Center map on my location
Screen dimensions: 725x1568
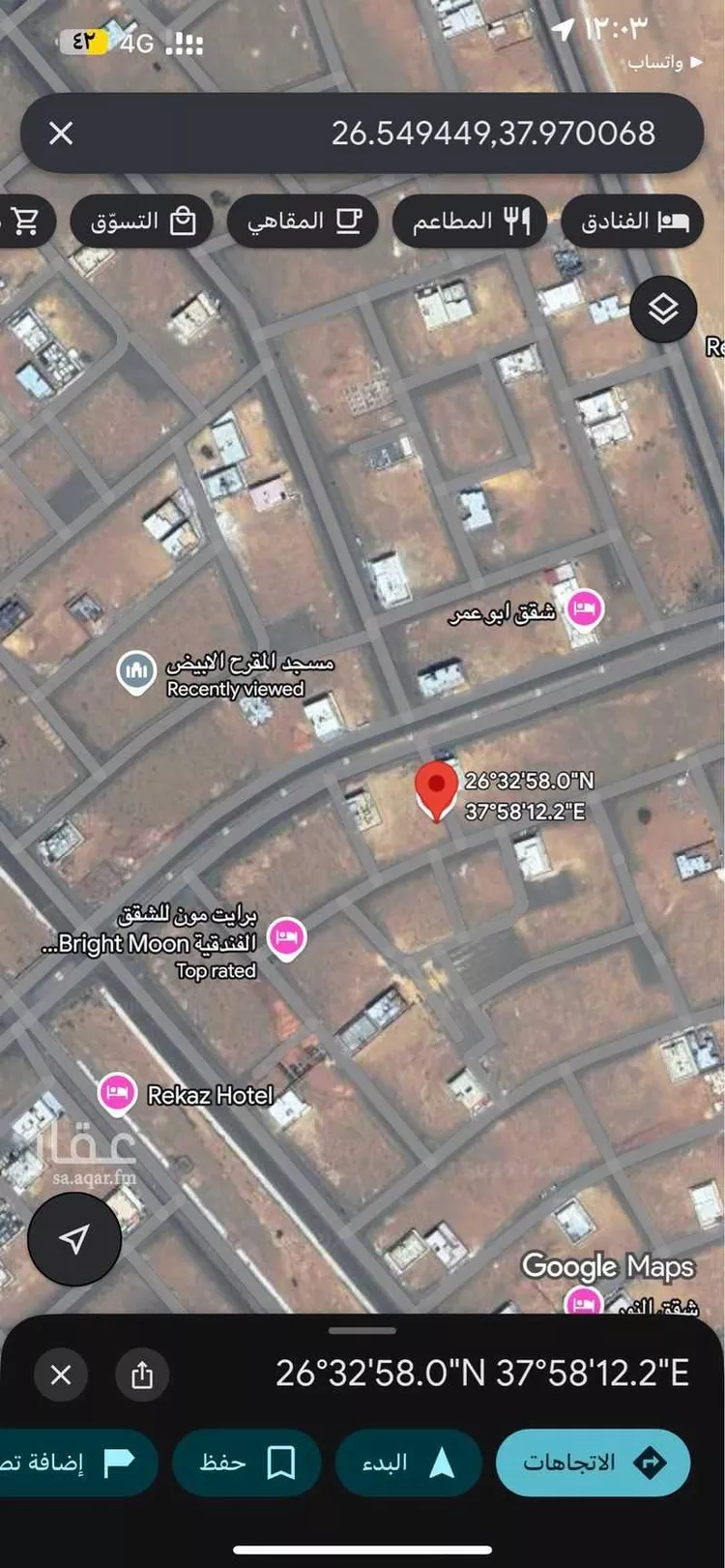tap(74, 1238)
